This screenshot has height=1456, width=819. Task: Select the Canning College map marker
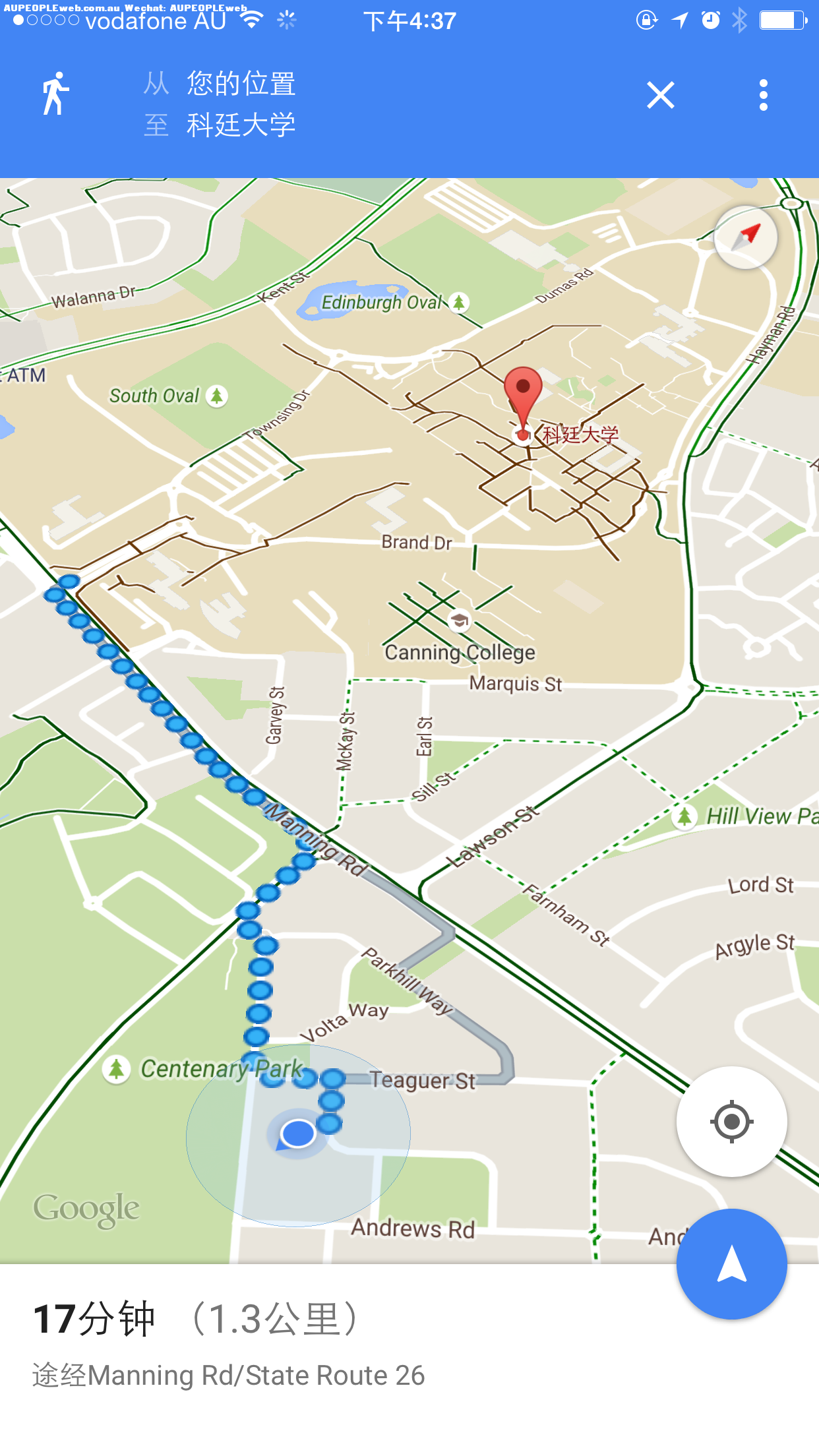click(x=460, y=621)
